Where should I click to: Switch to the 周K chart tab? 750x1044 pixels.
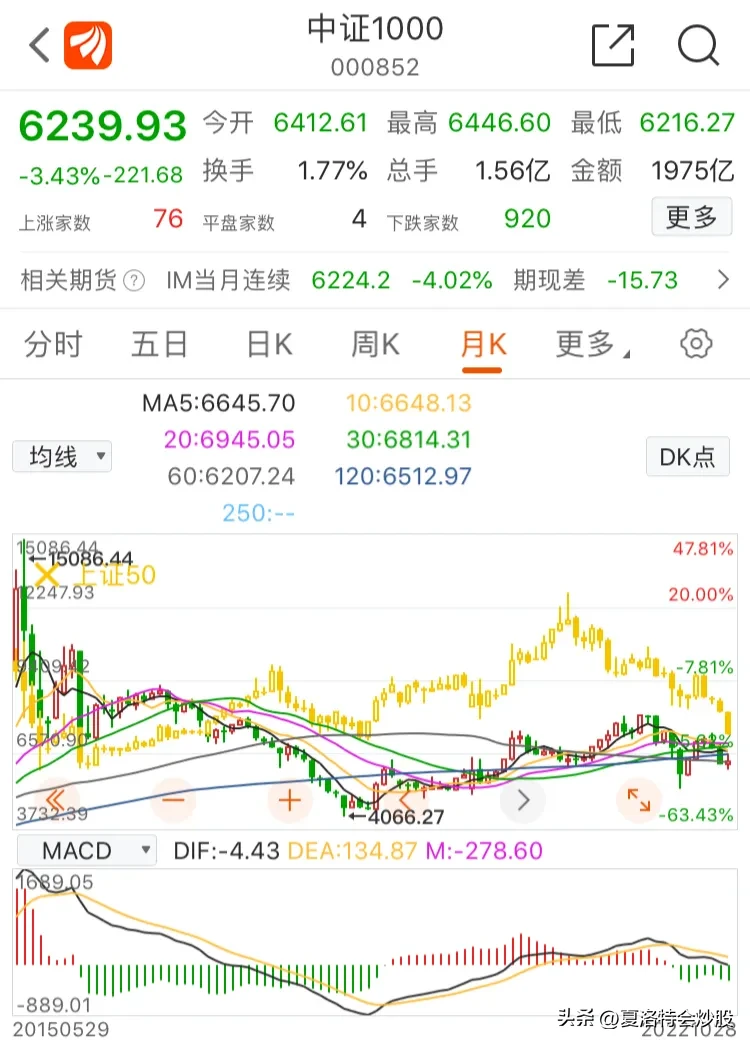[375, 345]
